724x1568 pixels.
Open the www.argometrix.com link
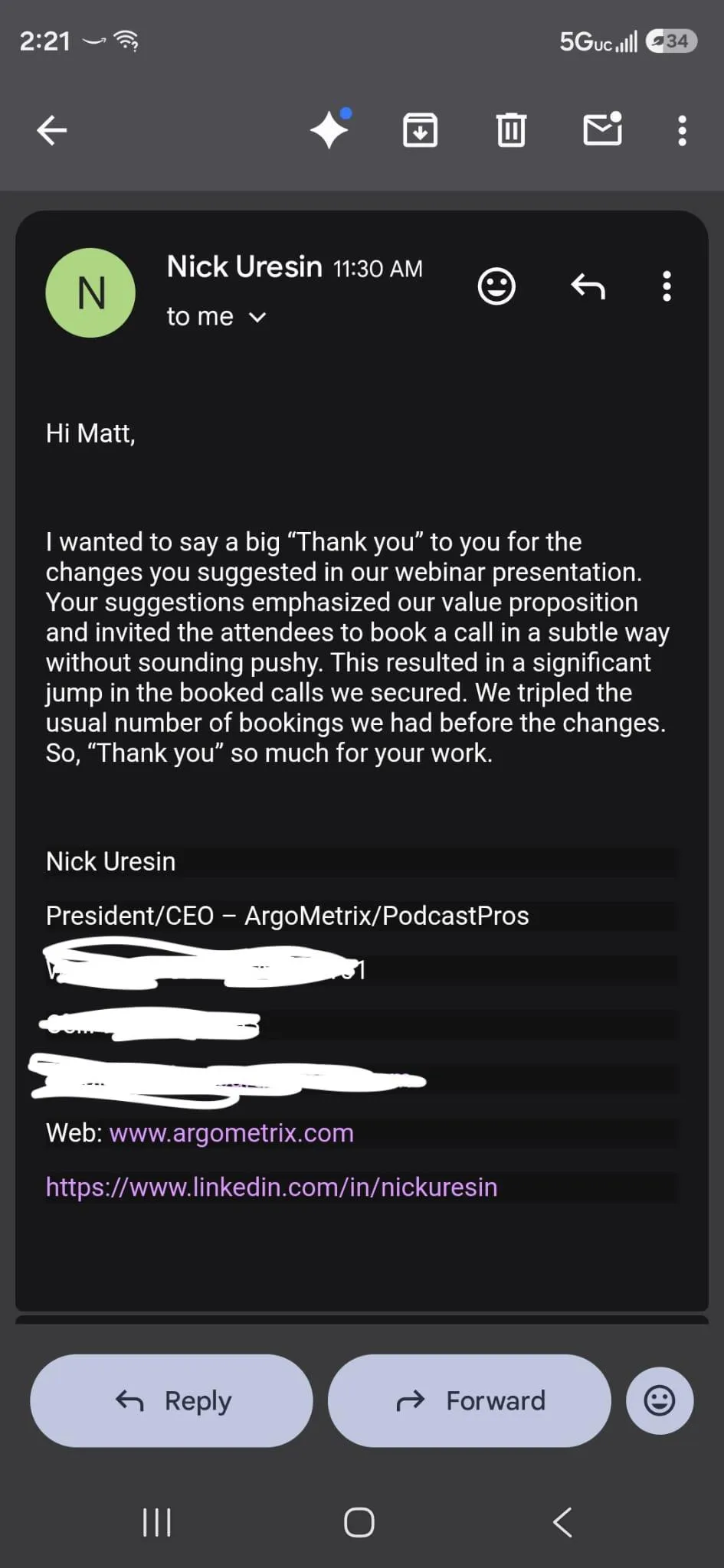[231, 1132]
